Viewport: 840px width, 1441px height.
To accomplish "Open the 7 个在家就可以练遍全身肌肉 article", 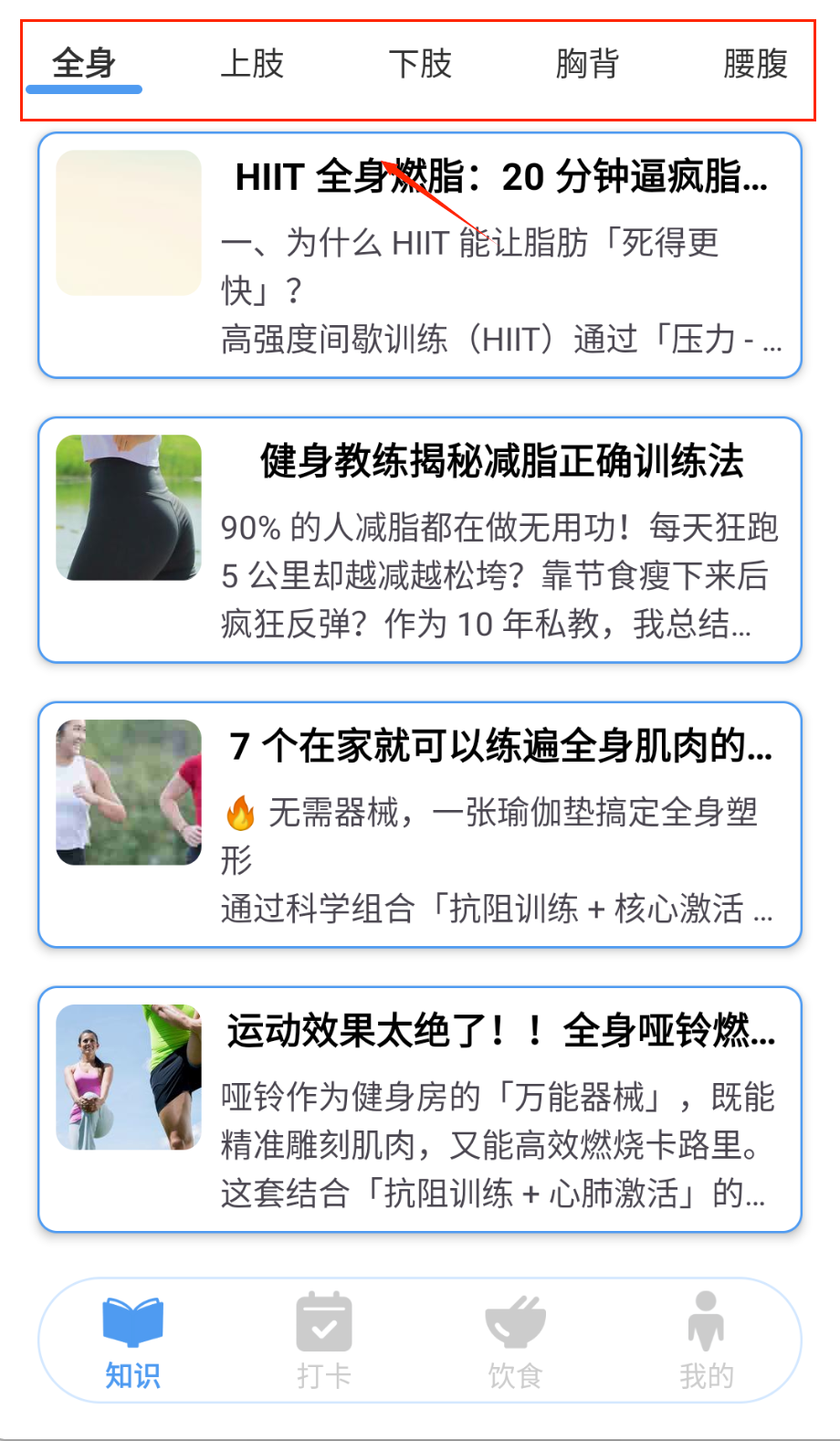I will point(420,825).
